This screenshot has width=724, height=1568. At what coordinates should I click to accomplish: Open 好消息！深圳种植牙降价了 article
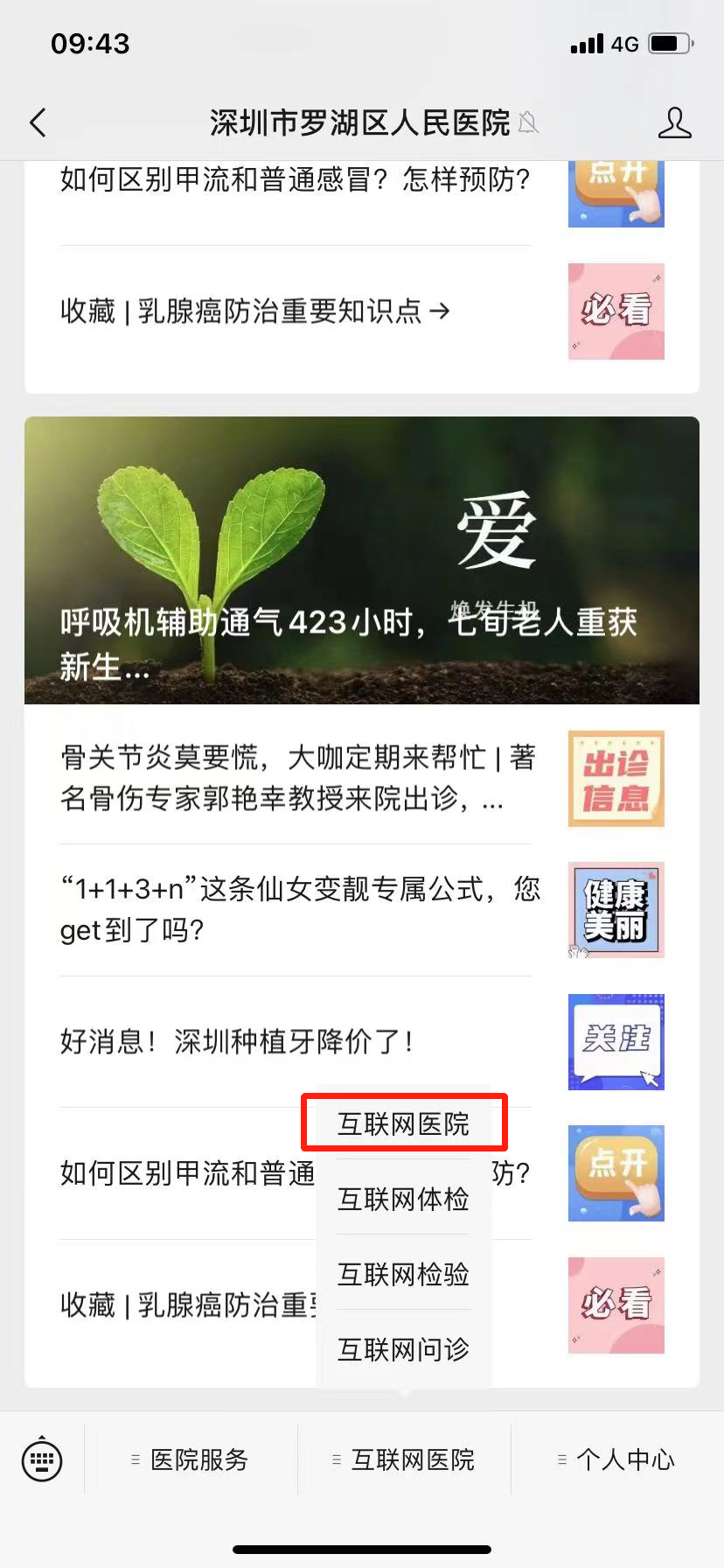(238, 1041)
